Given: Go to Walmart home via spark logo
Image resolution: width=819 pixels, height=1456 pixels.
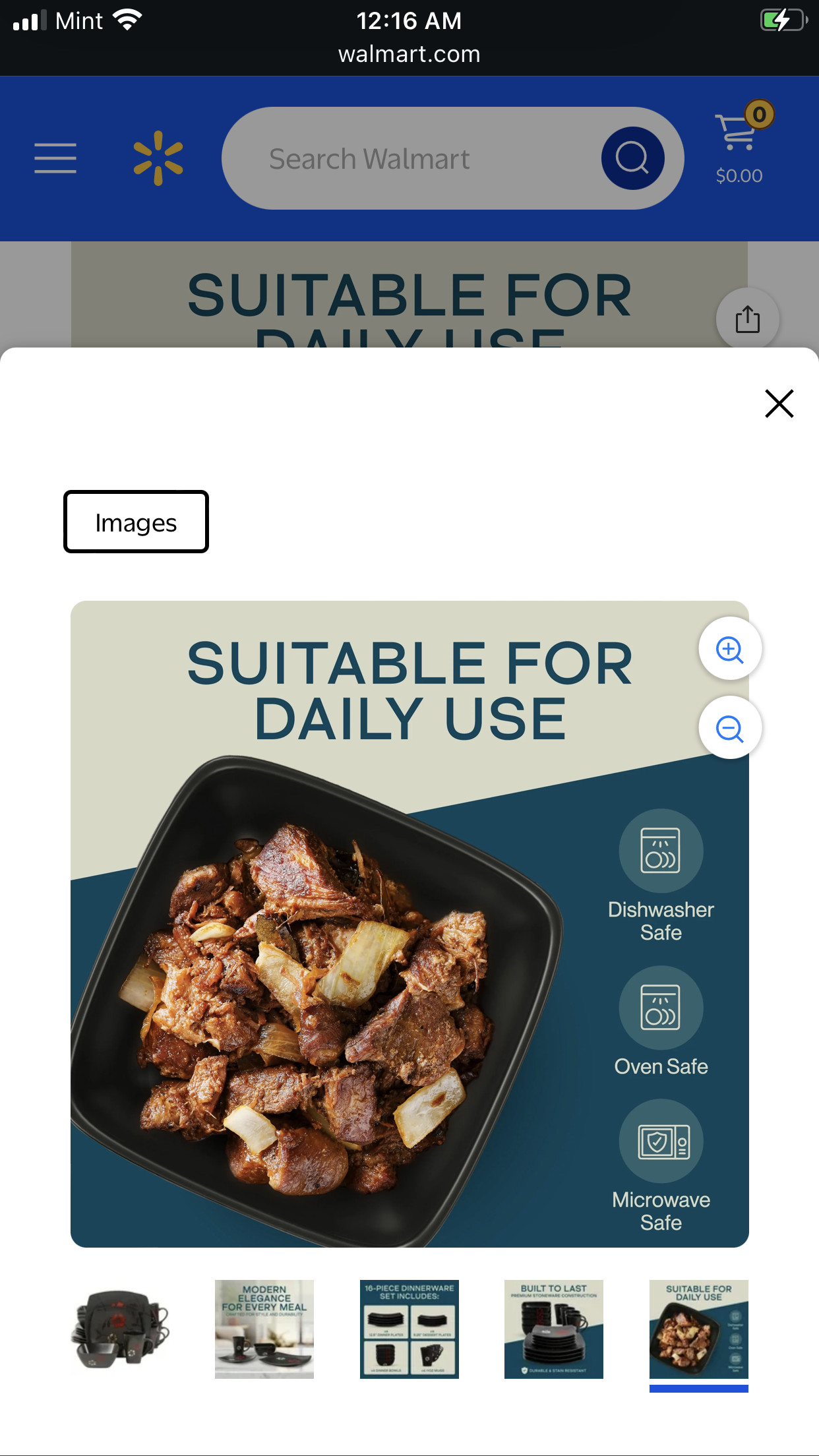Looking at the screenshot, I should (158, 158).
